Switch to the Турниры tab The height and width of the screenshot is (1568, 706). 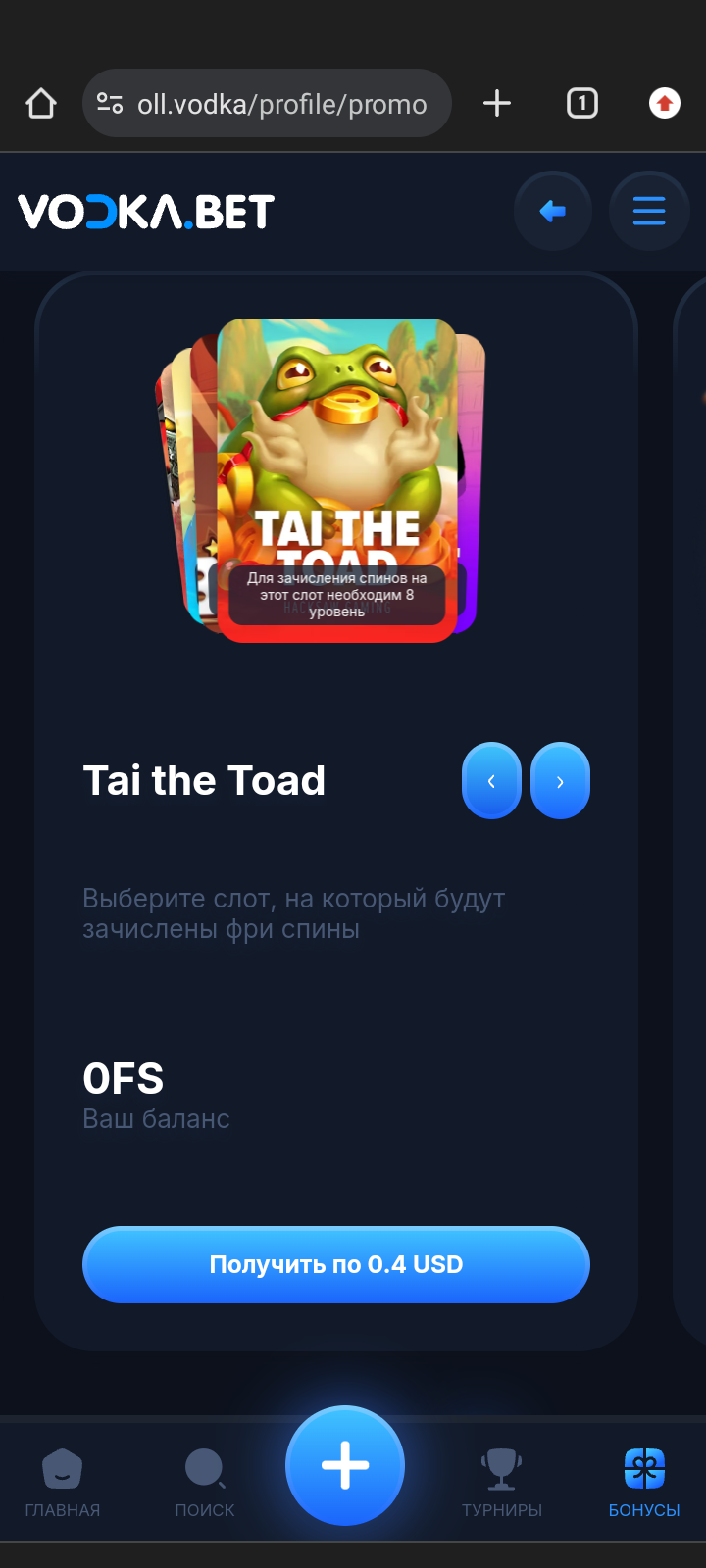[501, 1483]
